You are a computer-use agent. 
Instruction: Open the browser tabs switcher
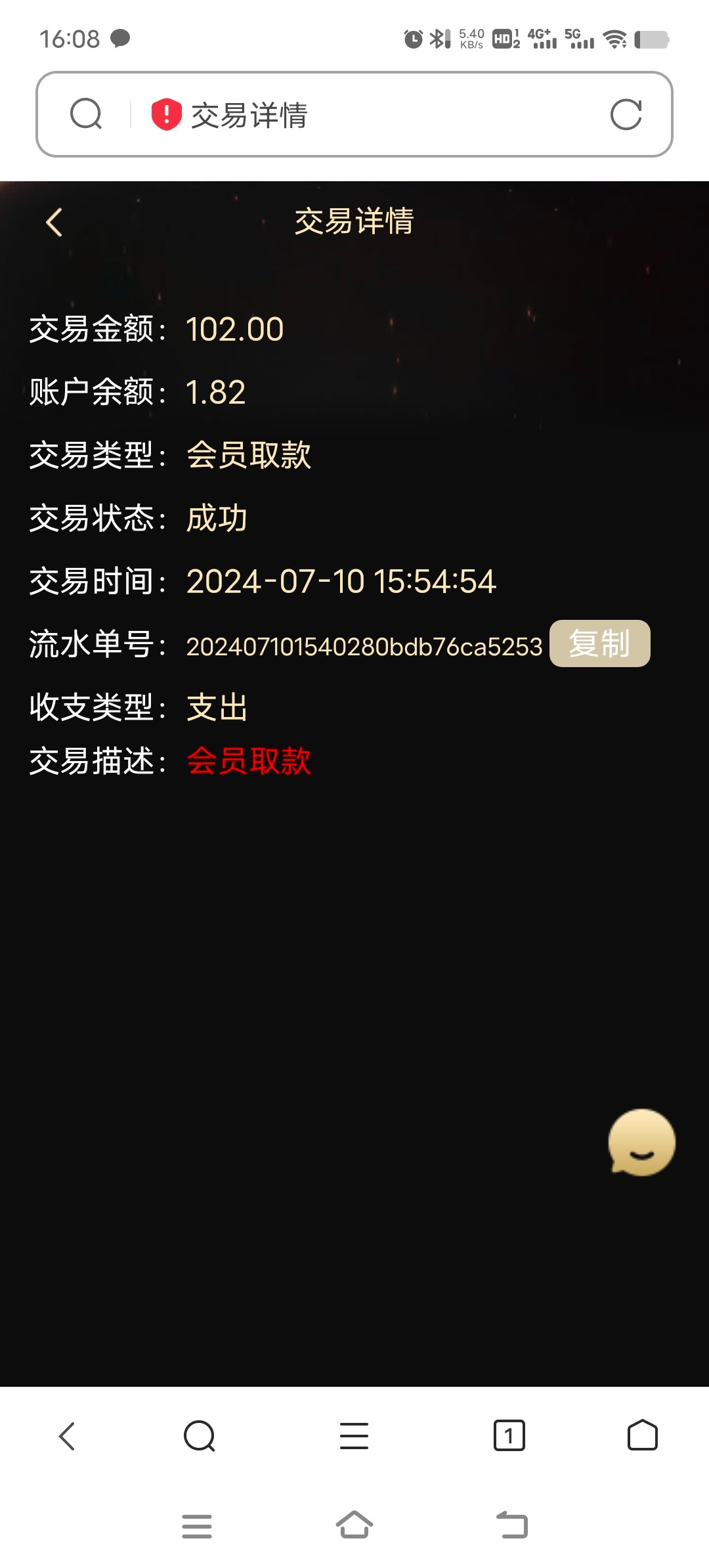[x=509, y=1436]
